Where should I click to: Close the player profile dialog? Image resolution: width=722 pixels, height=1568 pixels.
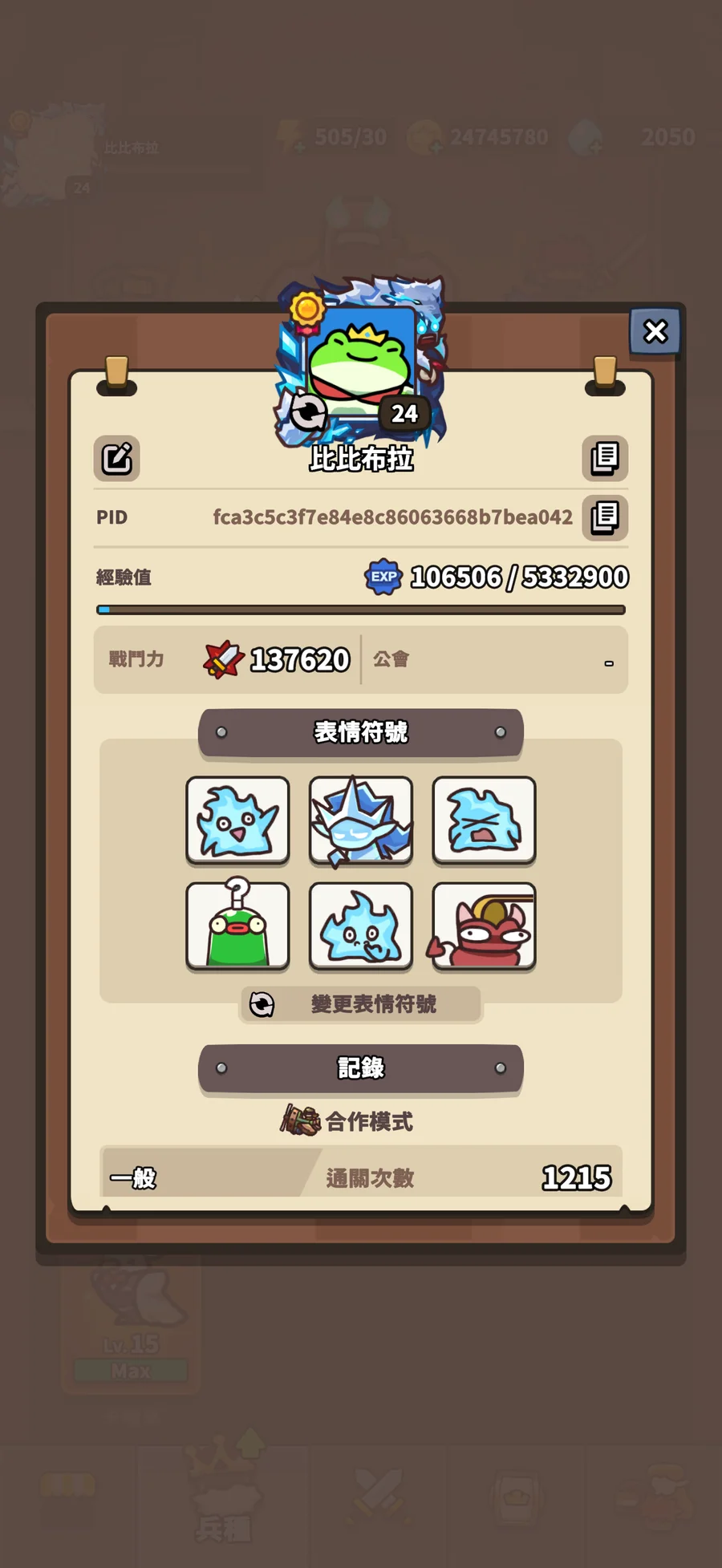pyautogui.click(x=655, y=331)
